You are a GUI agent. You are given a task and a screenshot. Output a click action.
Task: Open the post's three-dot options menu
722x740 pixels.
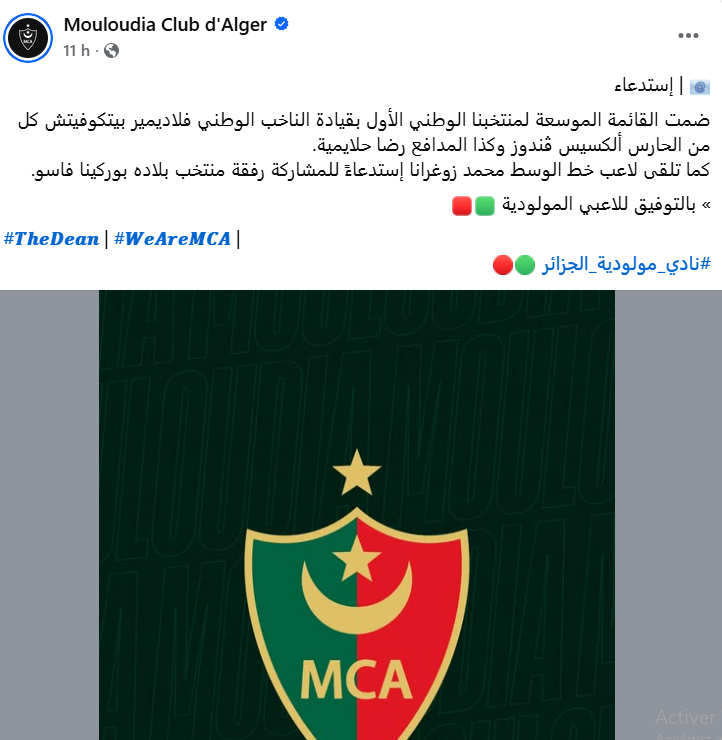(688, 35)
